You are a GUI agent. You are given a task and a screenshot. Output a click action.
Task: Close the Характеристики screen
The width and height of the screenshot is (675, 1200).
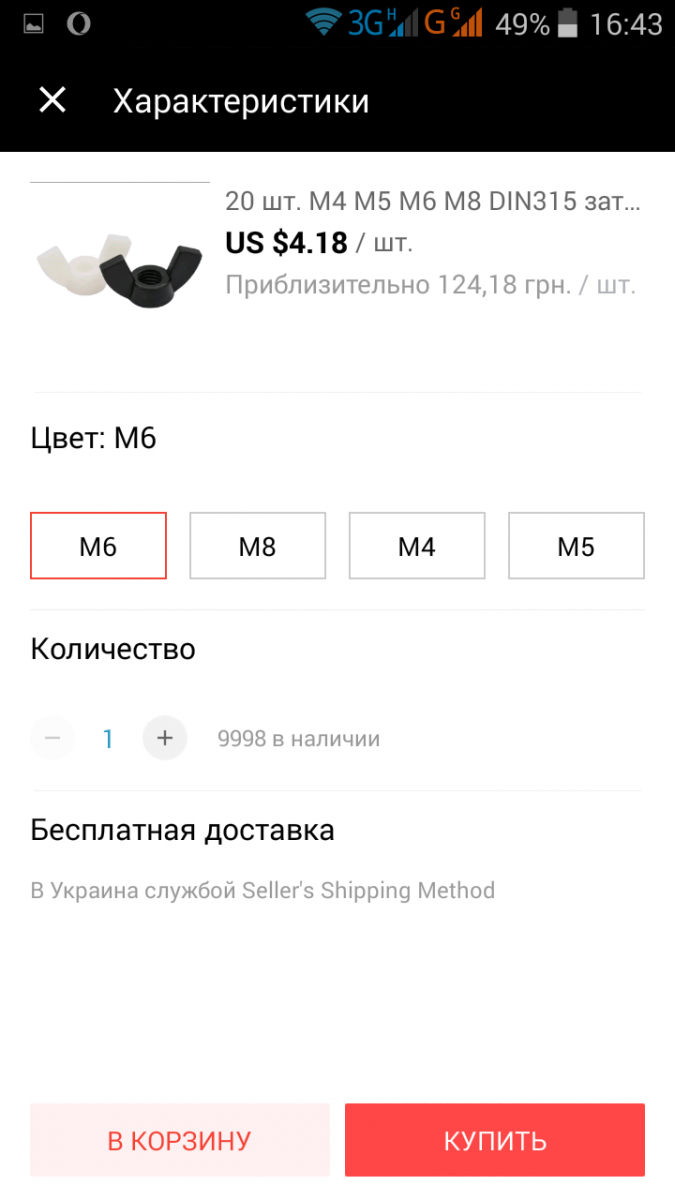[52, 100]
